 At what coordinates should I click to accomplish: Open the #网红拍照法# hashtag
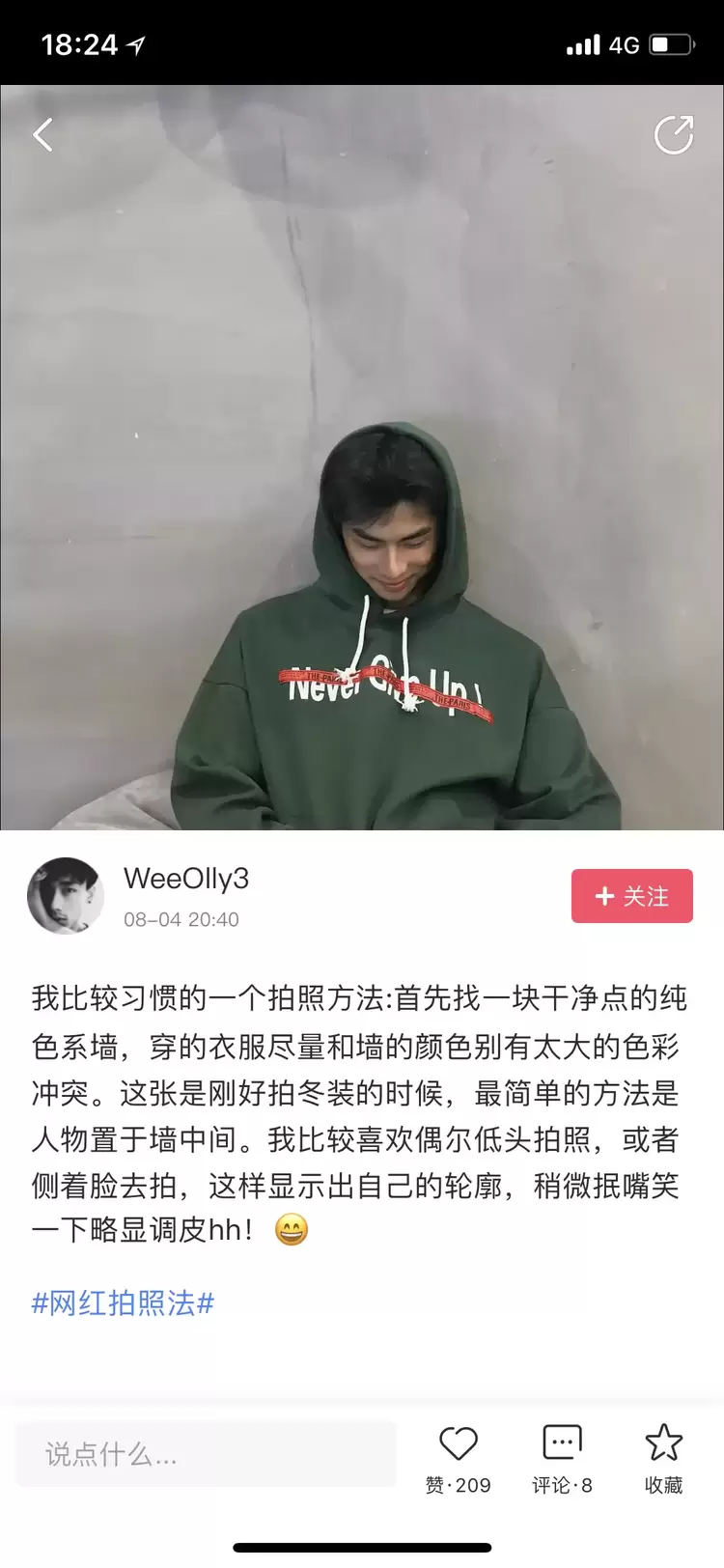click(123, 1302)
